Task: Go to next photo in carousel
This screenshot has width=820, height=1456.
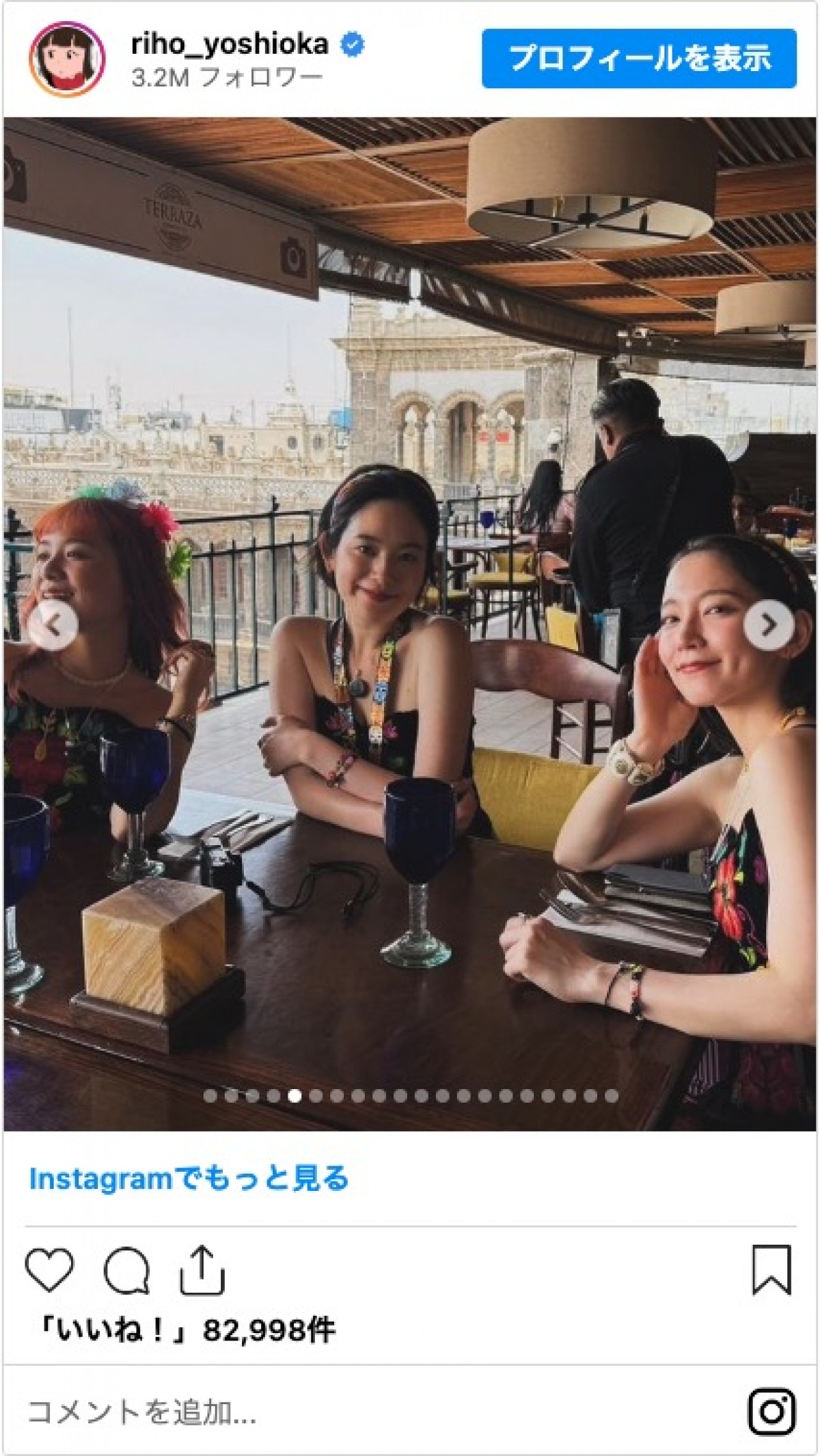Action: pos(769,624)
